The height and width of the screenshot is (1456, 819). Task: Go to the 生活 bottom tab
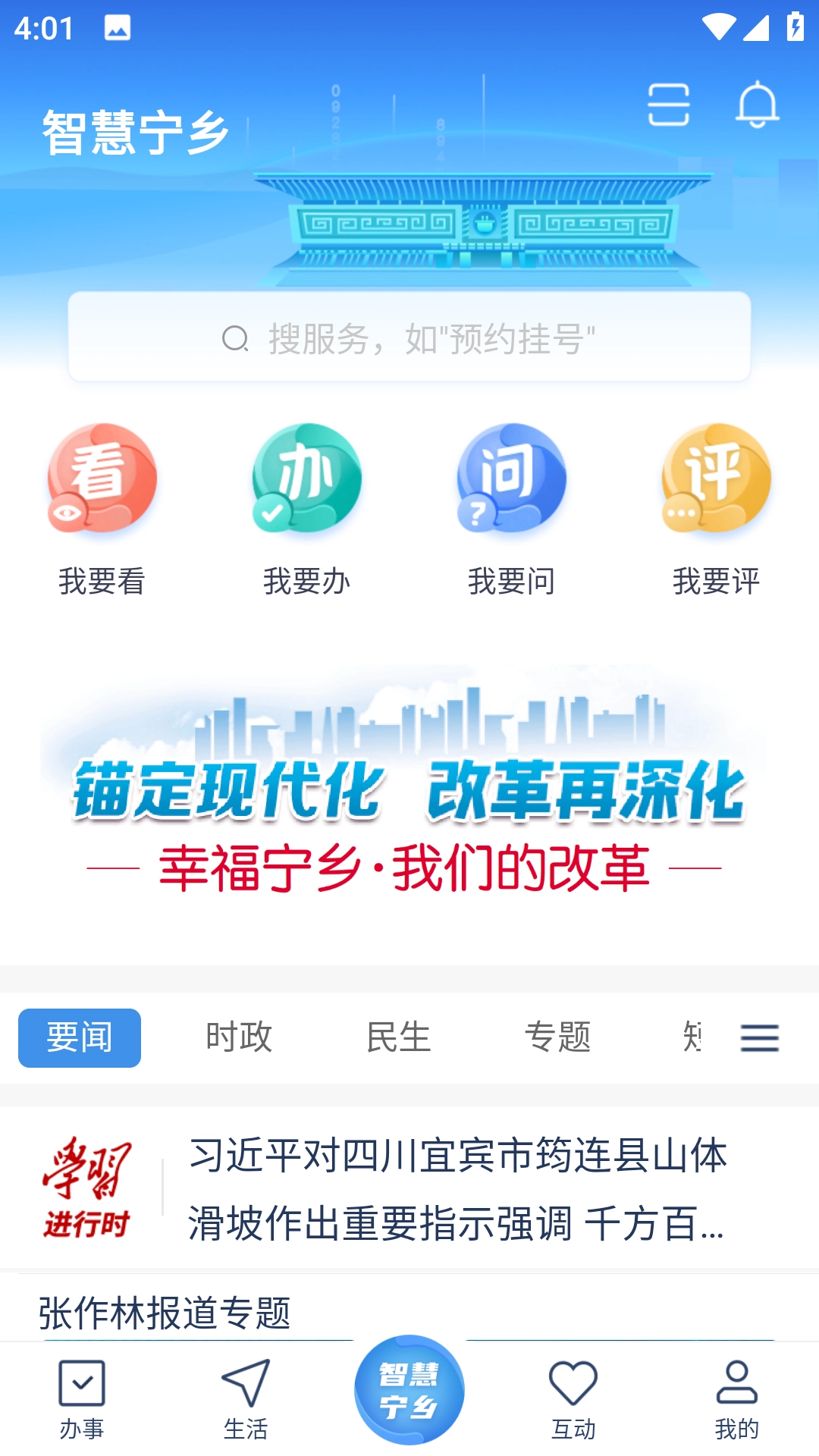tap(246, 1399)
